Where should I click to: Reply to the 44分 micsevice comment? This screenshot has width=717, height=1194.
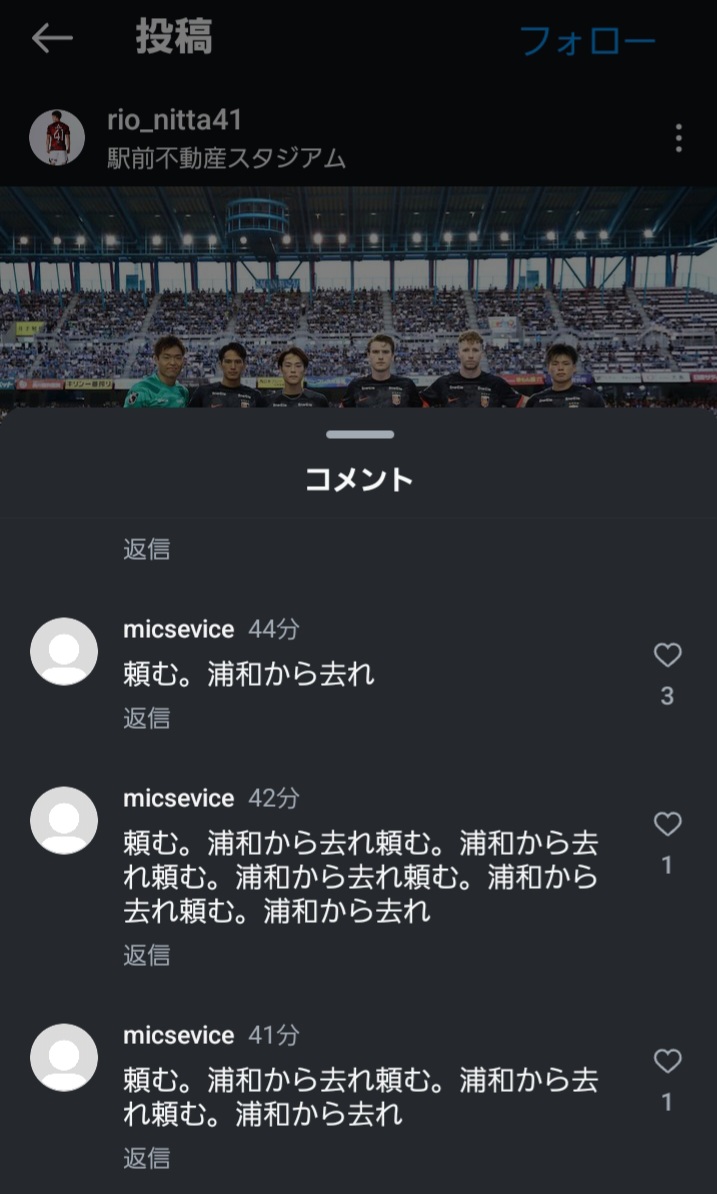146,718
